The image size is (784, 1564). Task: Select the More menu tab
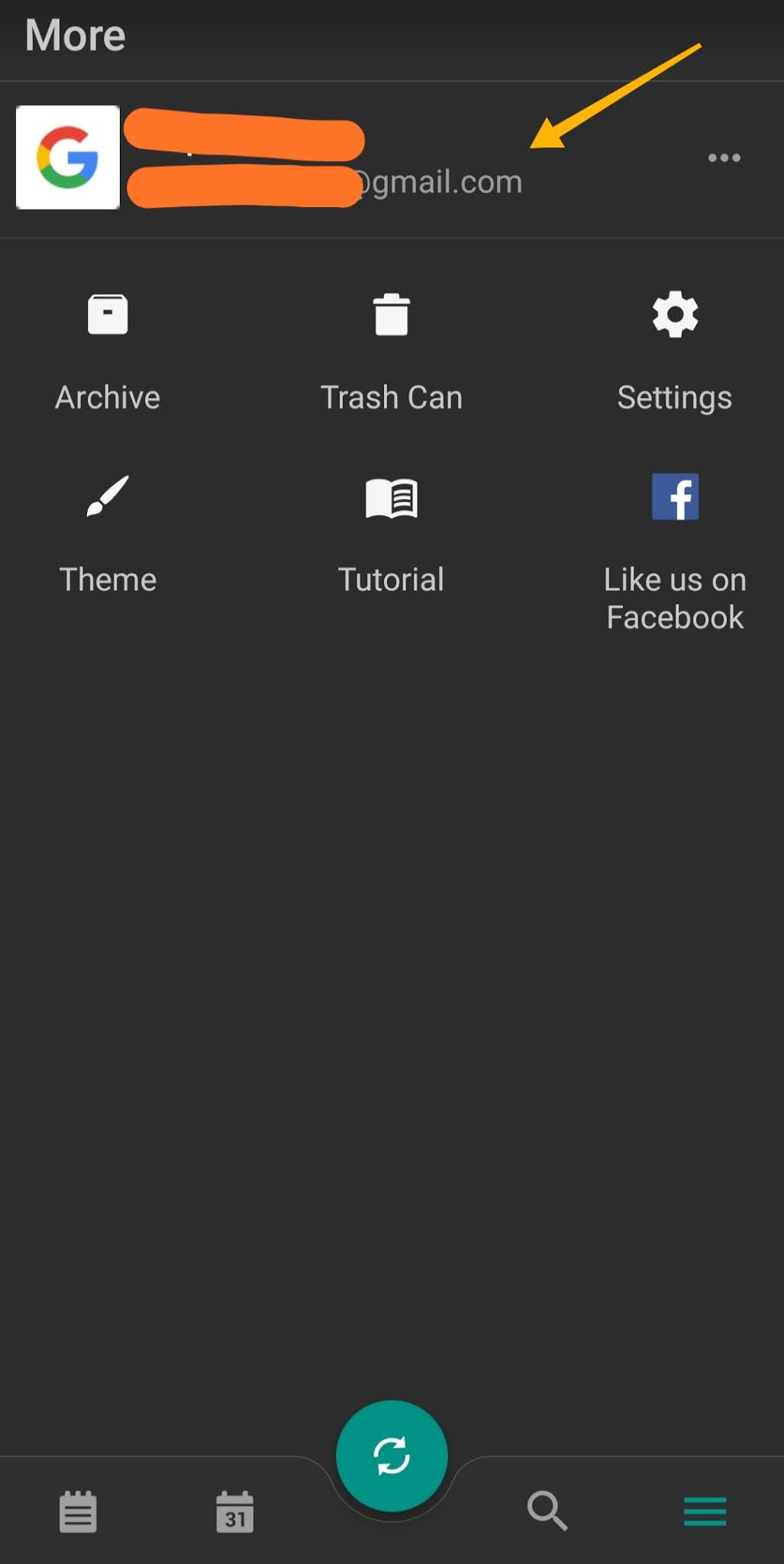[x=705, y=1511]
